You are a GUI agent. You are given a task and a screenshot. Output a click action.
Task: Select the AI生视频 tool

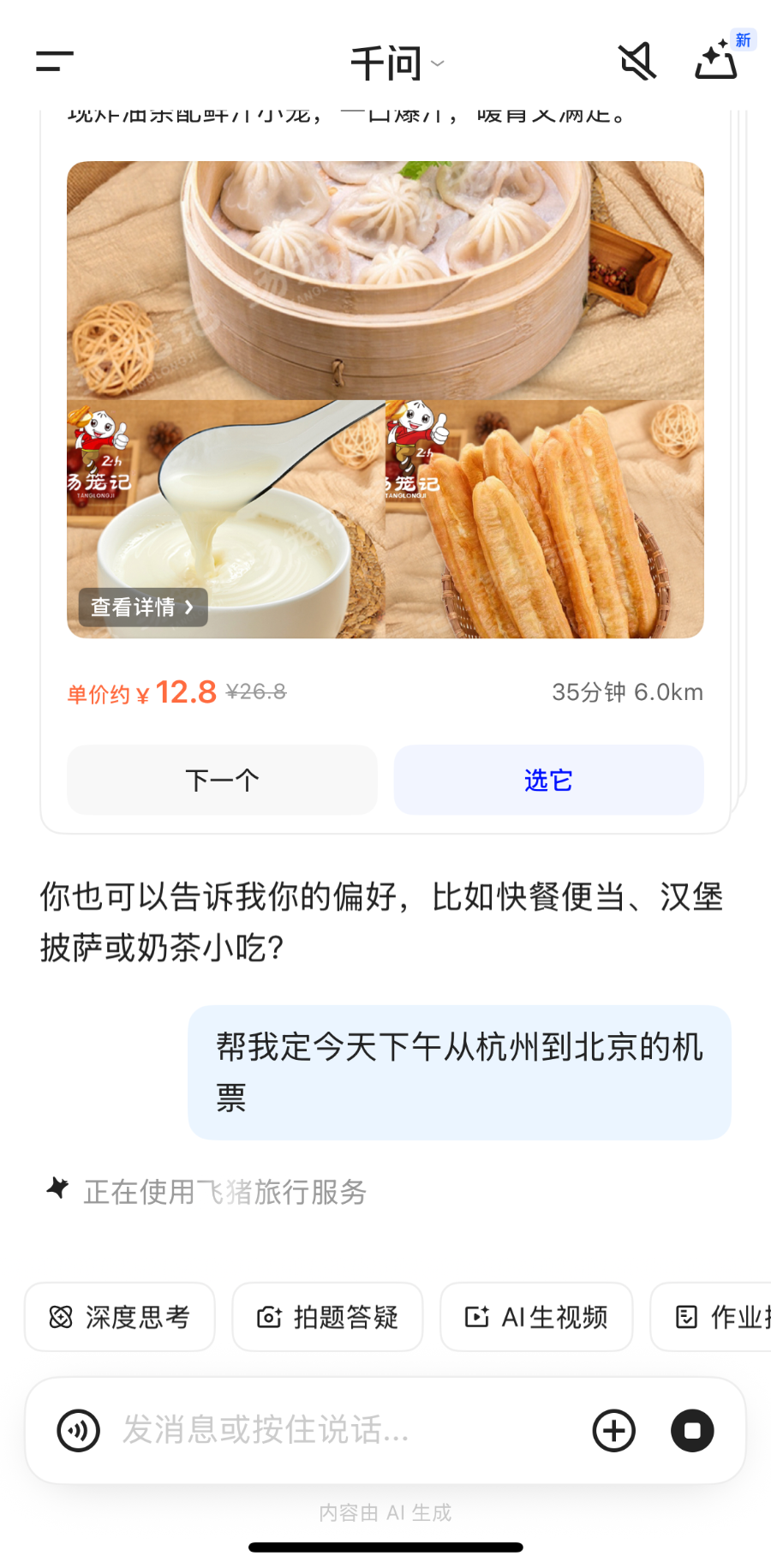click(536, 1317)
